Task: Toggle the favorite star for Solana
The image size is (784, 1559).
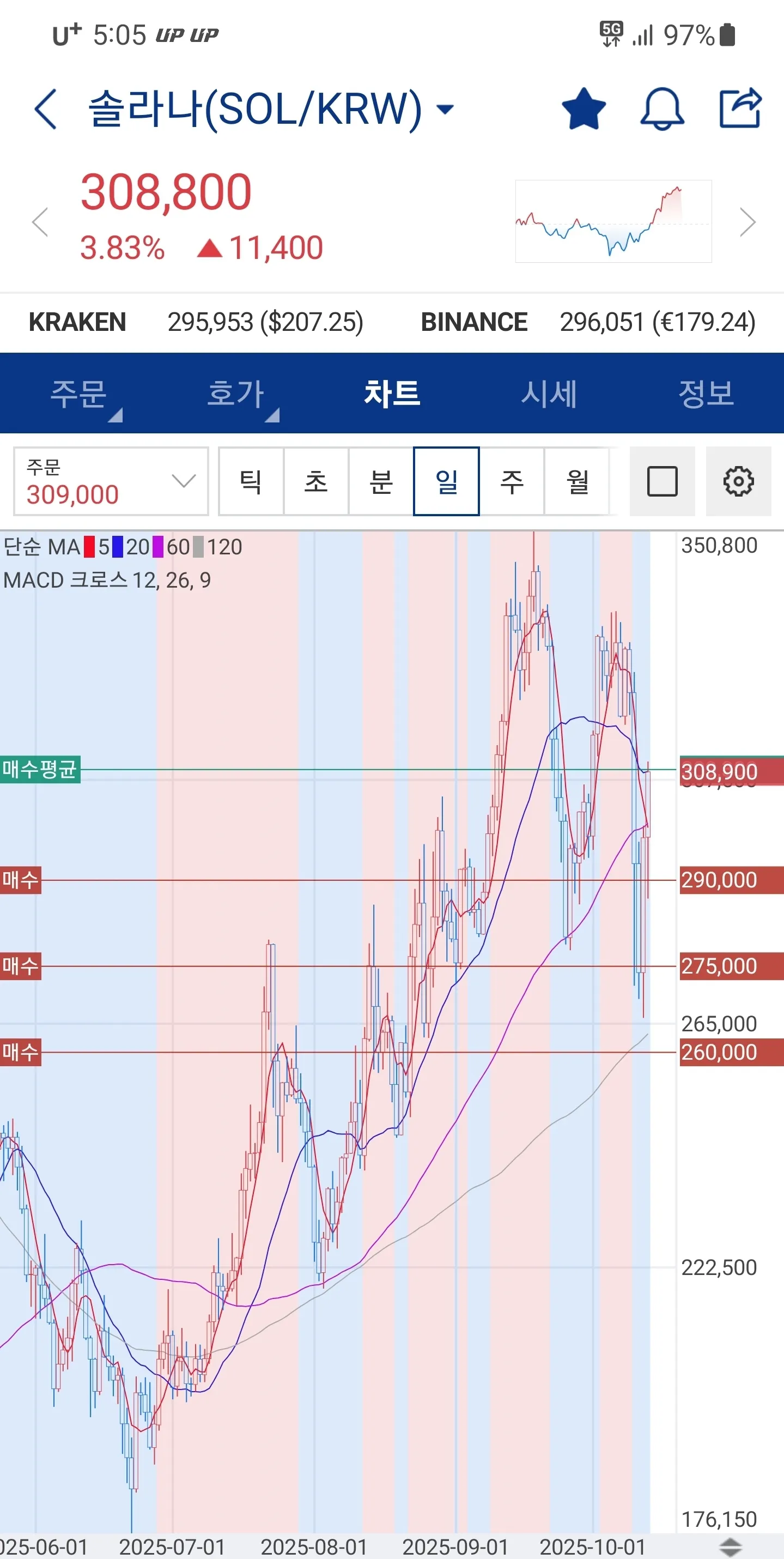Action: pos(584,109)
